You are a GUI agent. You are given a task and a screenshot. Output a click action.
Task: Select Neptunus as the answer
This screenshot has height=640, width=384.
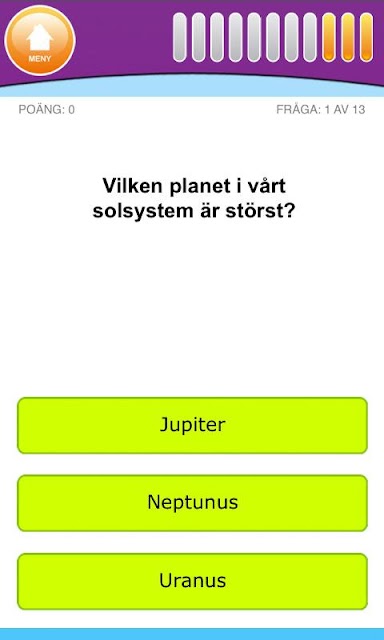[192, 503]
